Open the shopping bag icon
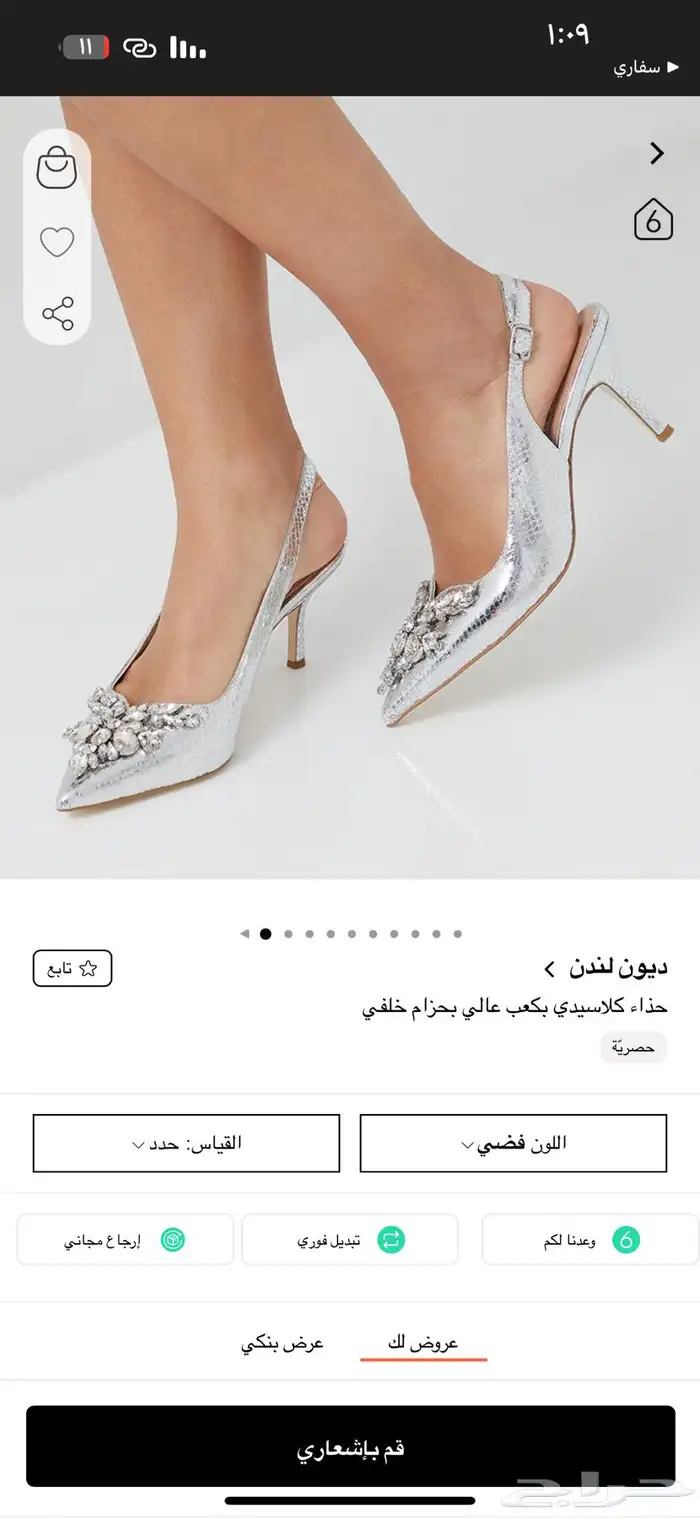This screenshot has height=1518, width=700. (x=57, y=168)
